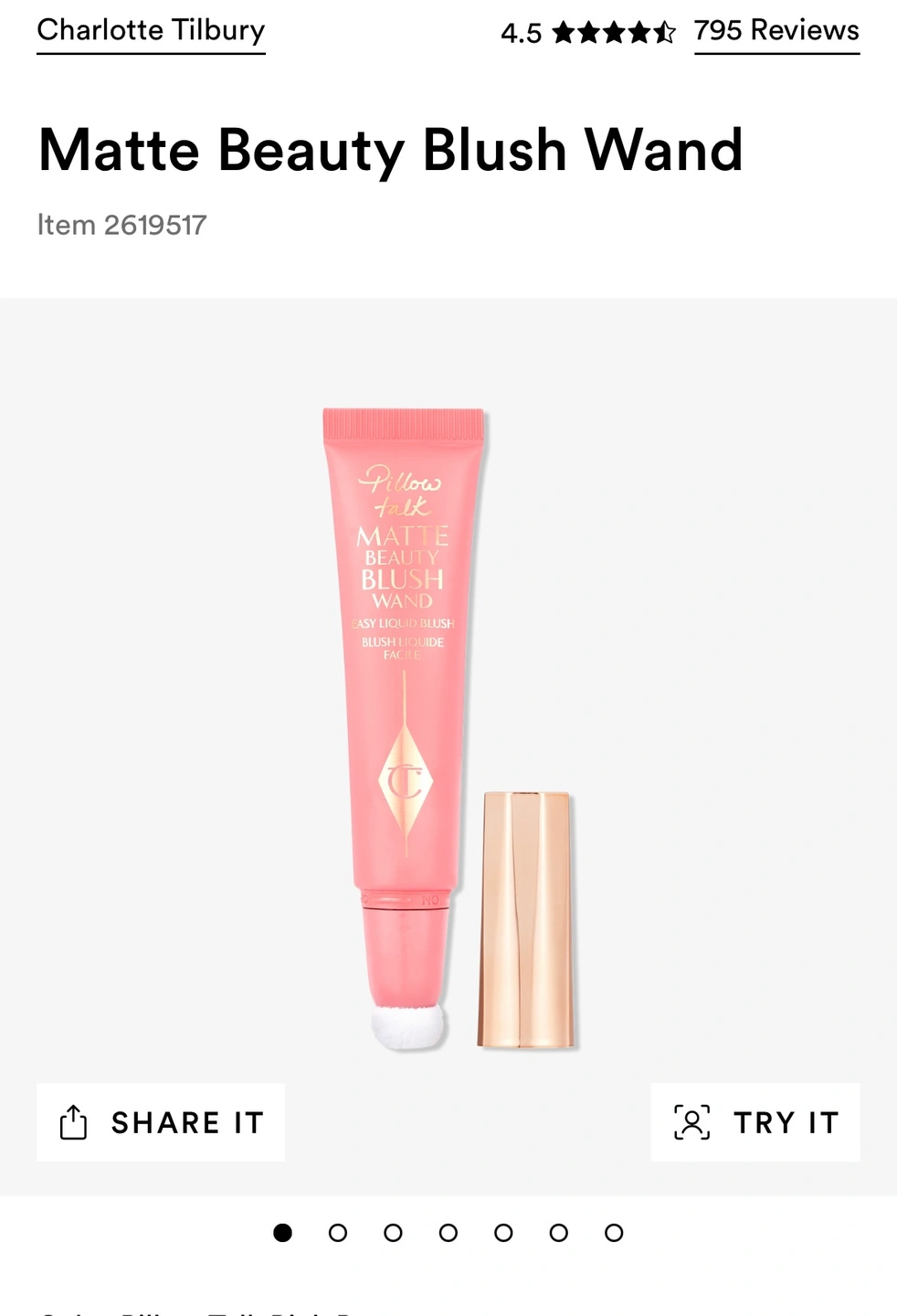Launch the TRY IT virtual try-on
Viewport: 897px width, 1316px height.
(755, 1122)
